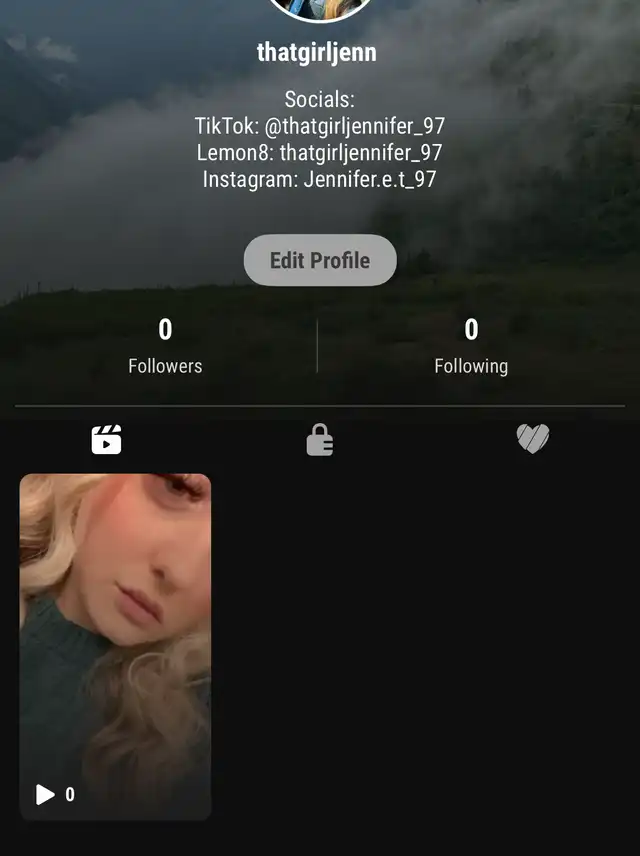The height and width of the screenshot is (856, 640).
Task: Switch to the liked videos heart tab
Action: (x=532, y=439)
